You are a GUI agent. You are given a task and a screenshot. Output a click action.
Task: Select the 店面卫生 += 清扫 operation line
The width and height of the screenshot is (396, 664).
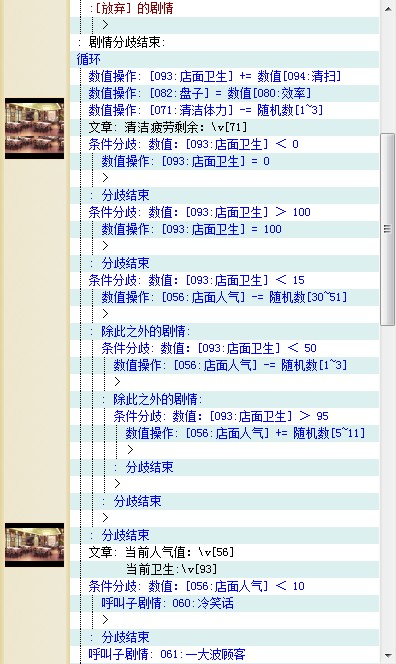click(x=224, y=76)
